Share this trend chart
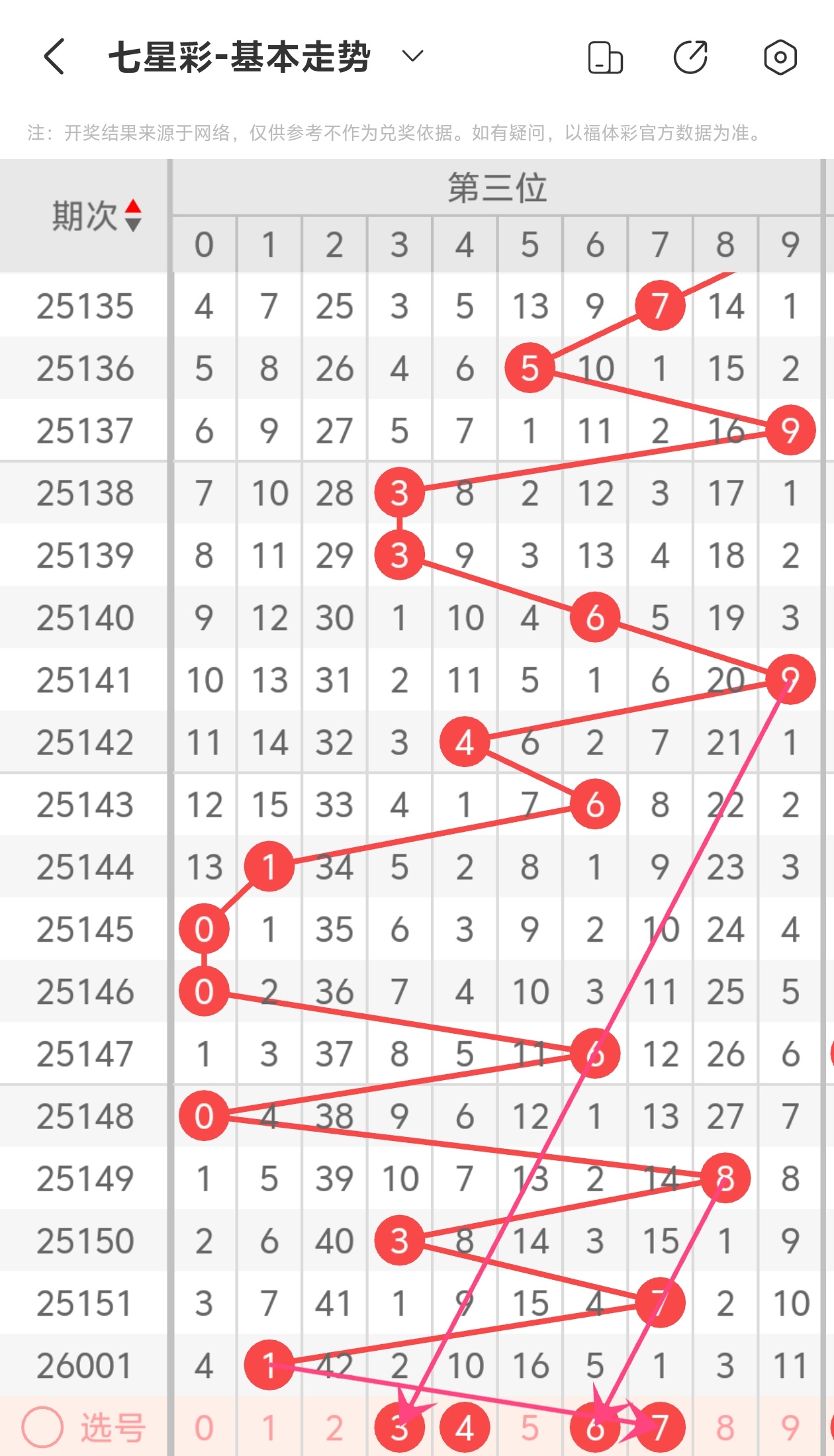 coord(690,57)
